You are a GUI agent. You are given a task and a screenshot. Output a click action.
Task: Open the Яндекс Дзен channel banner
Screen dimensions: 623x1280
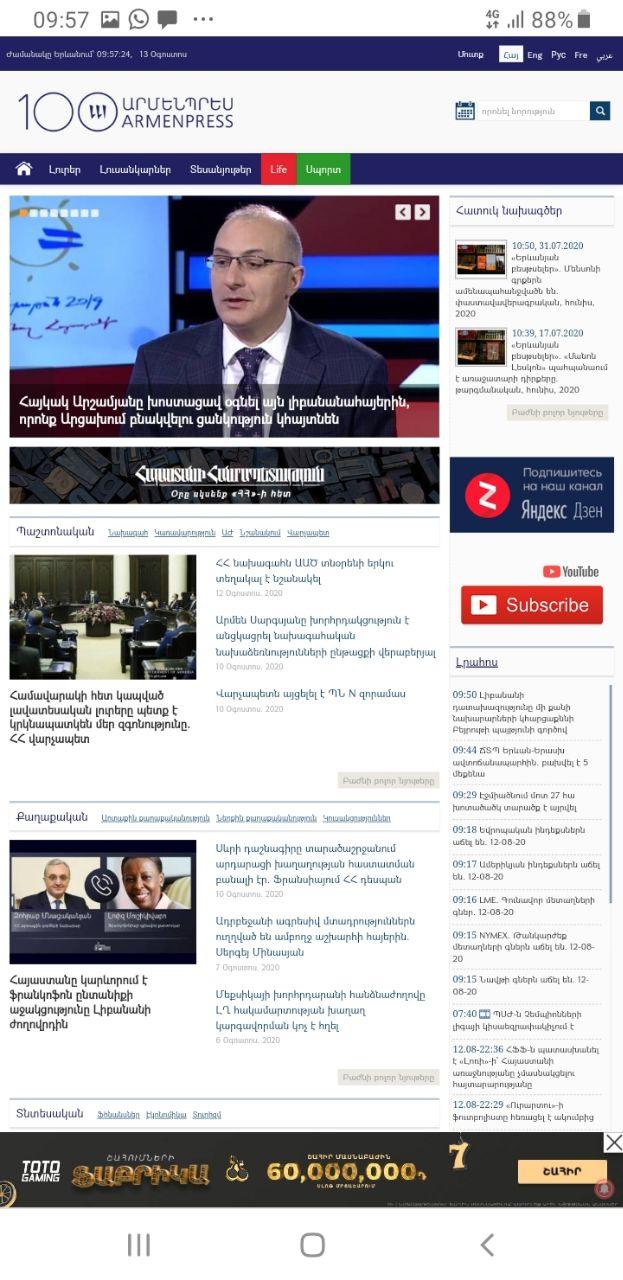point(531,495)
